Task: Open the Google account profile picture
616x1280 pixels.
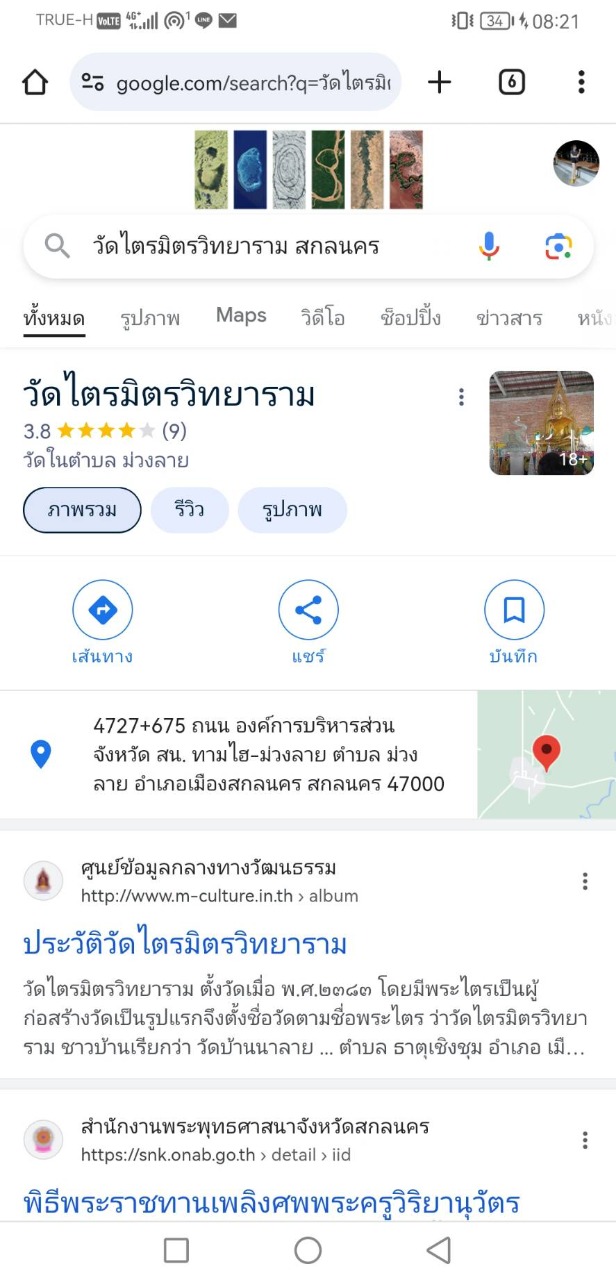Action: pyautogui.click(x=576, y=163)
